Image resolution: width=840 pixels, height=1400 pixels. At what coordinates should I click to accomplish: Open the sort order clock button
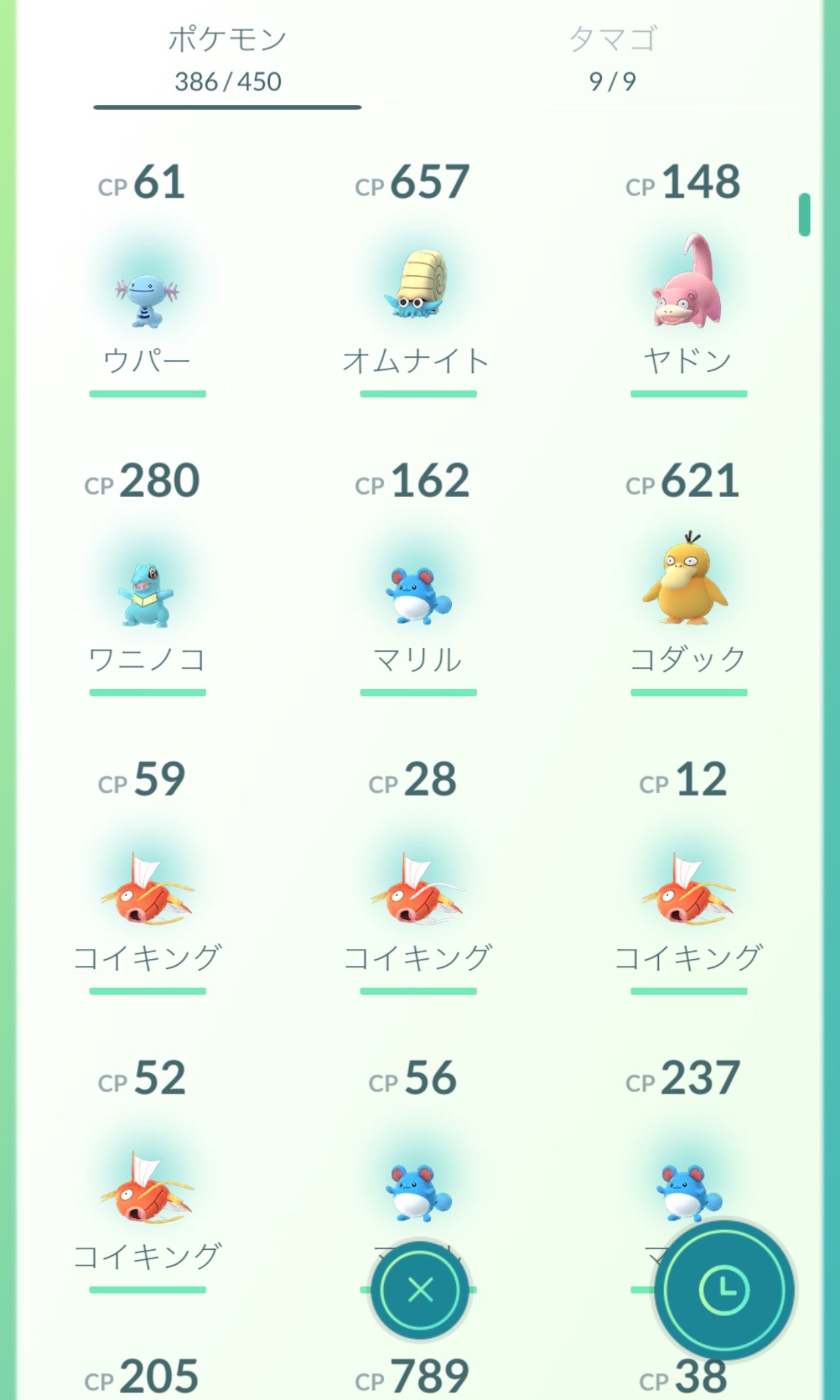pos(724,1289)
